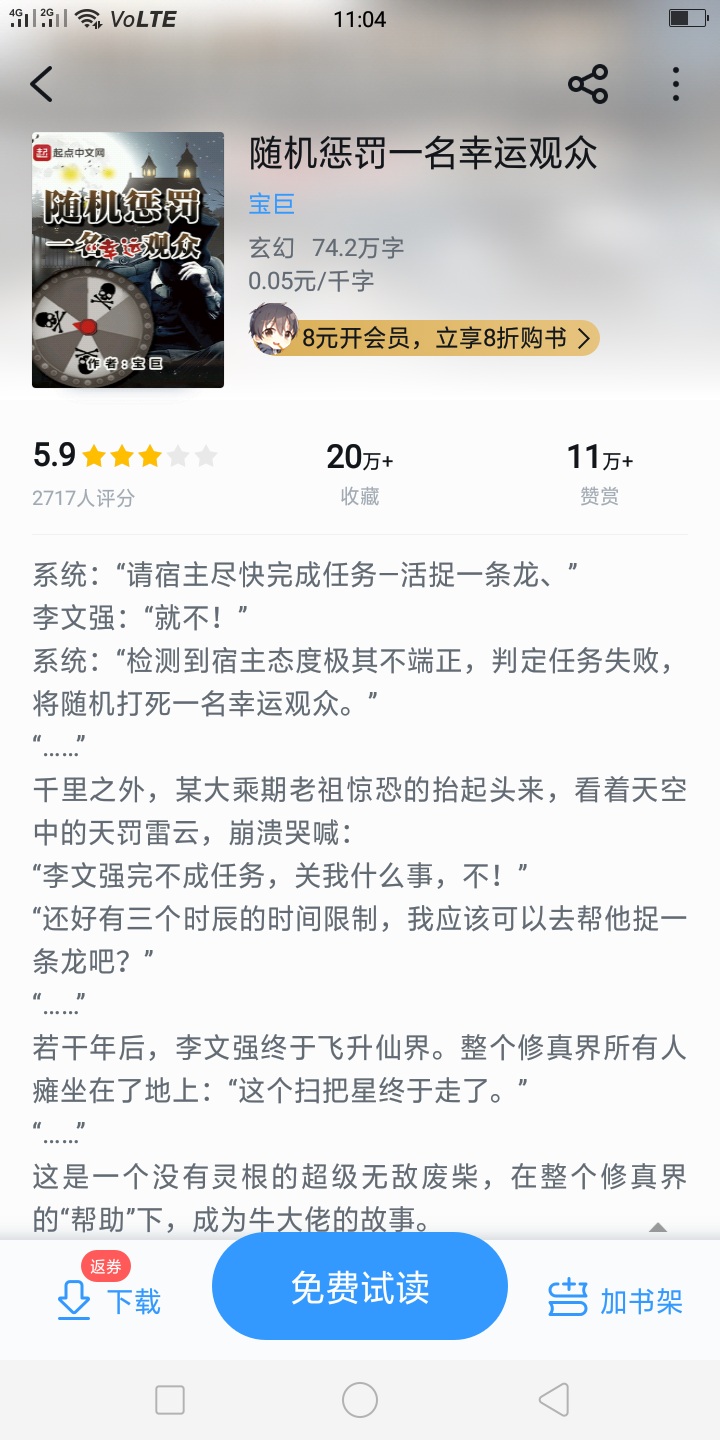
Task: Share this book
Action: click(x=588, y=85)
